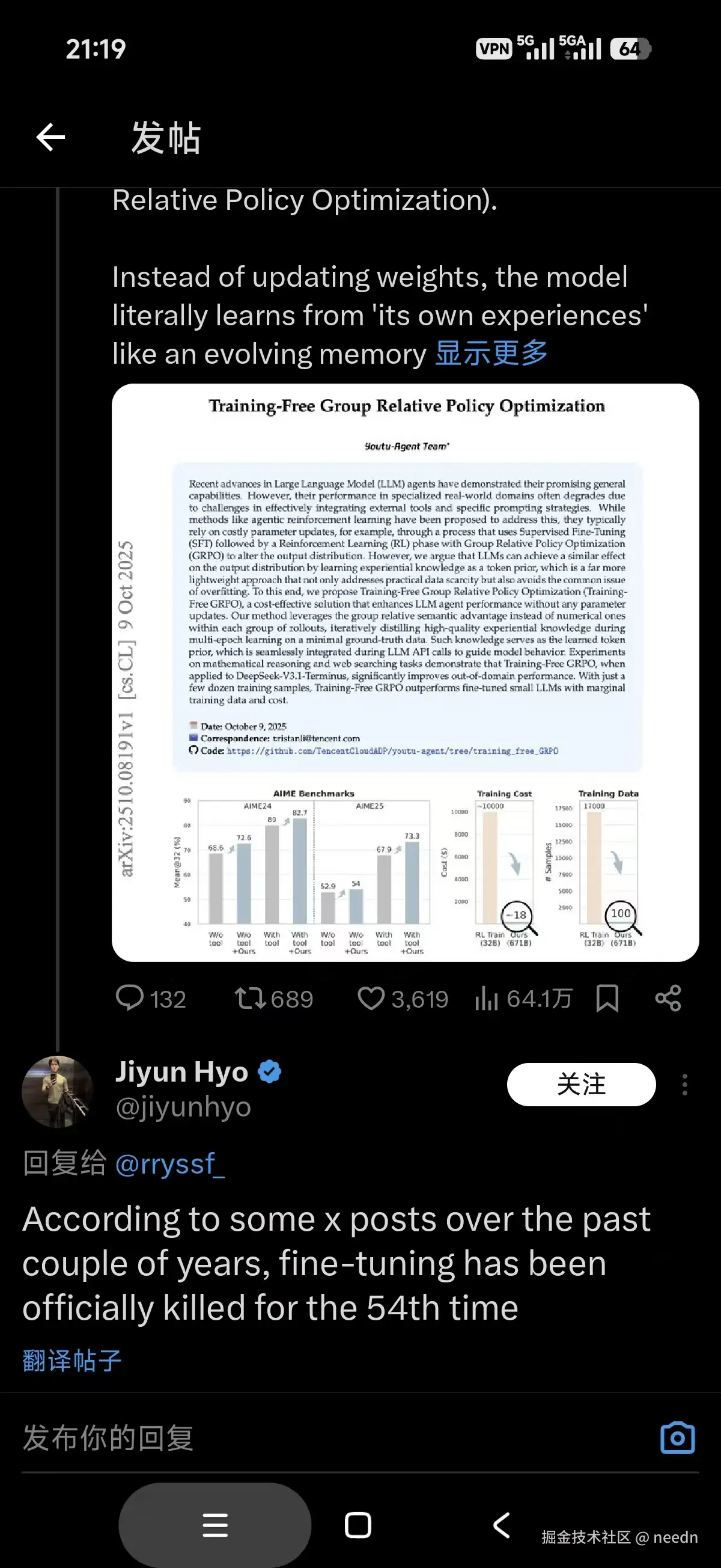Go to the home screen

pyautogui.click(x=357, y=1525)
